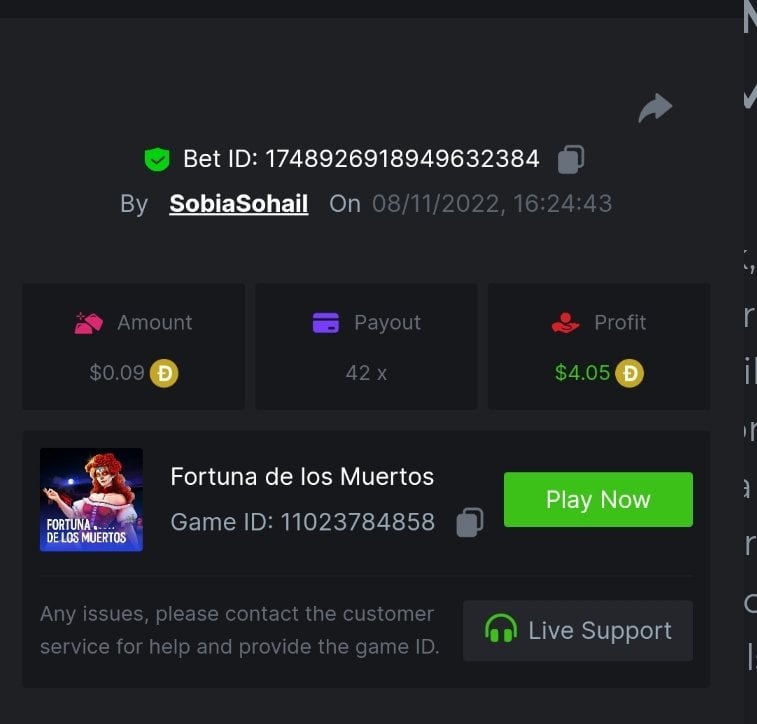The width and height of the screenshot is (757, 724).
Task: Copy the Bet ID
Action: pos(571,159)
